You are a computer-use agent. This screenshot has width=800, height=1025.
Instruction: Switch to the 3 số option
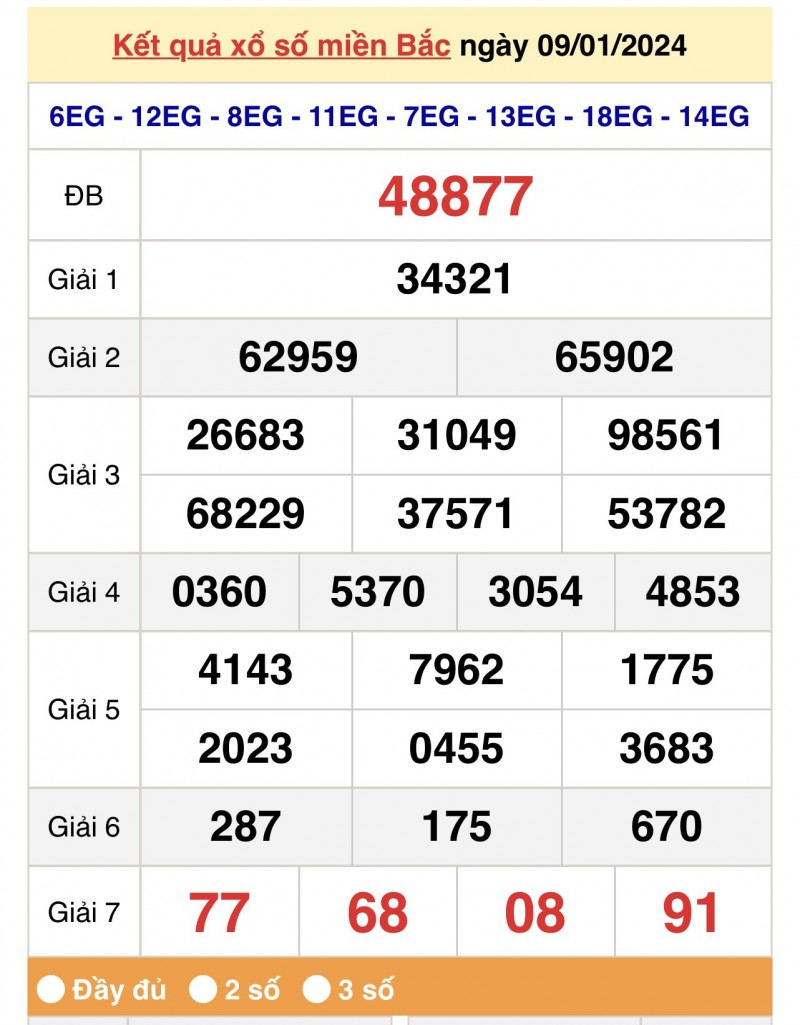tap(317, 990)
